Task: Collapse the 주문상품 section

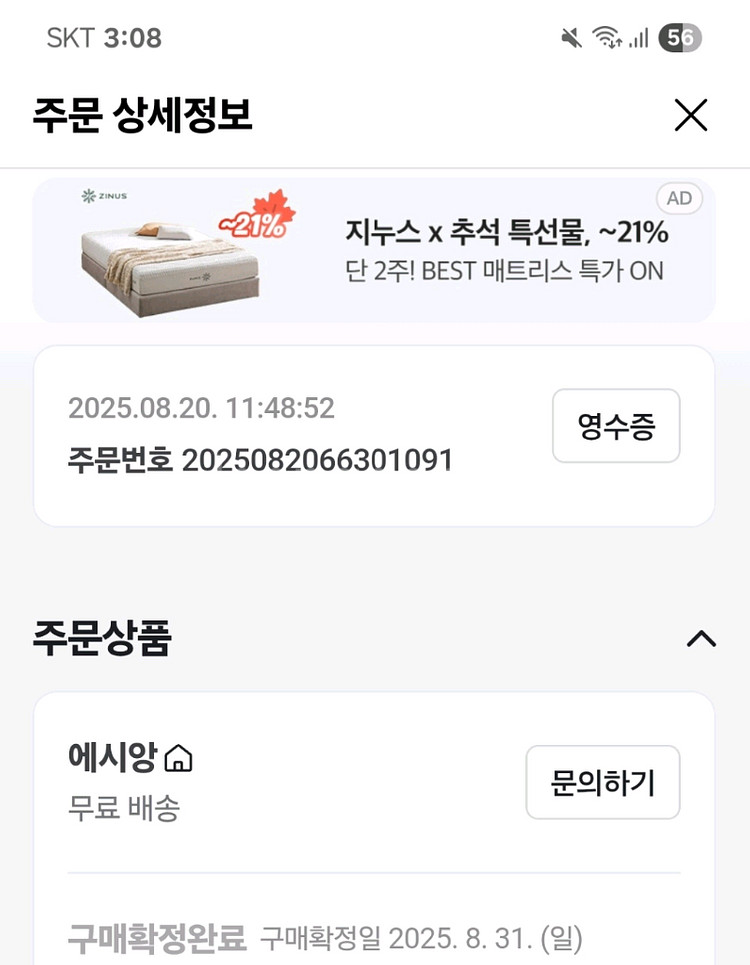Action: tap(701, 639)
